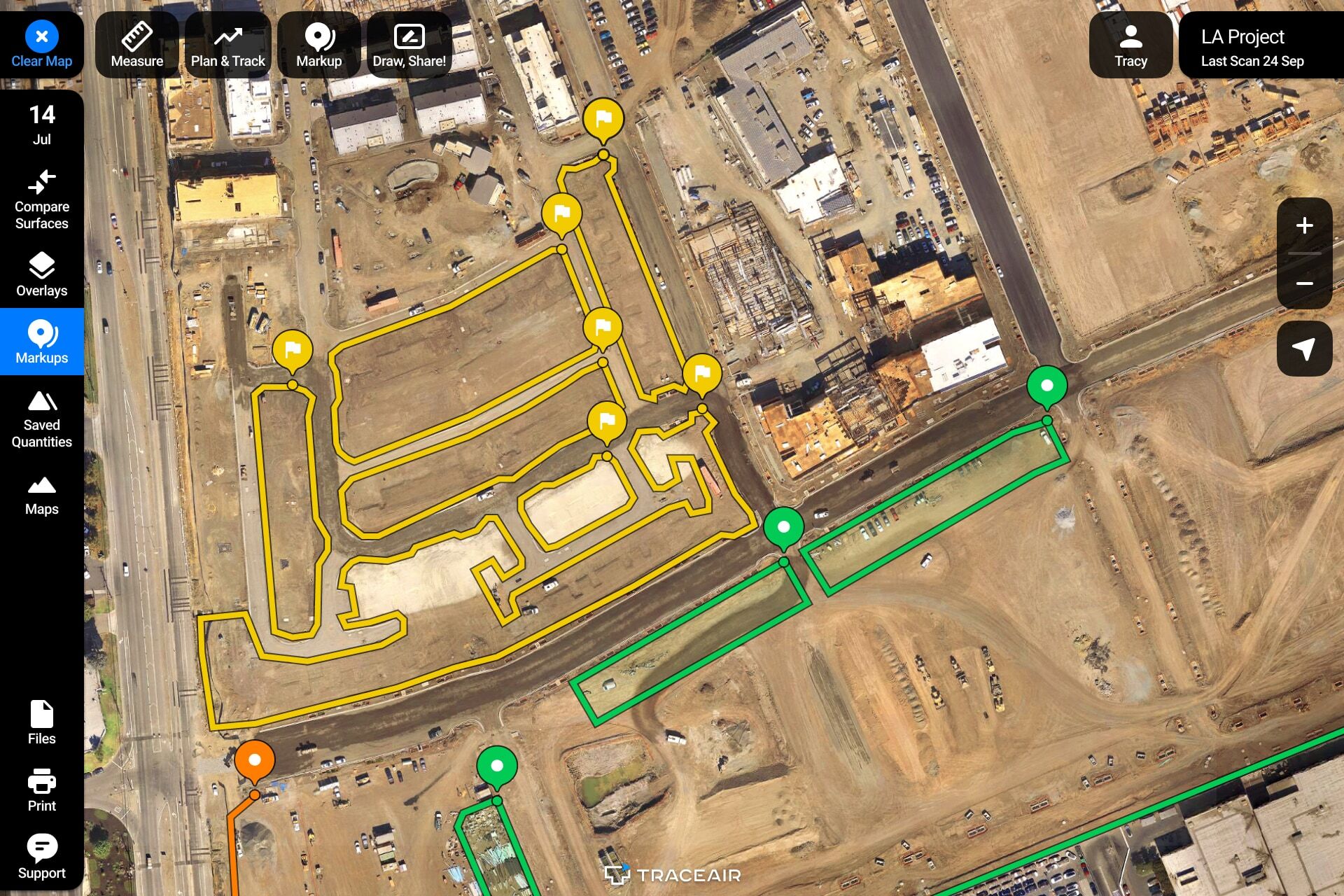Select the orange markup pin
This screenshot has height=896, width=1344.
click(x=255, y=760)
